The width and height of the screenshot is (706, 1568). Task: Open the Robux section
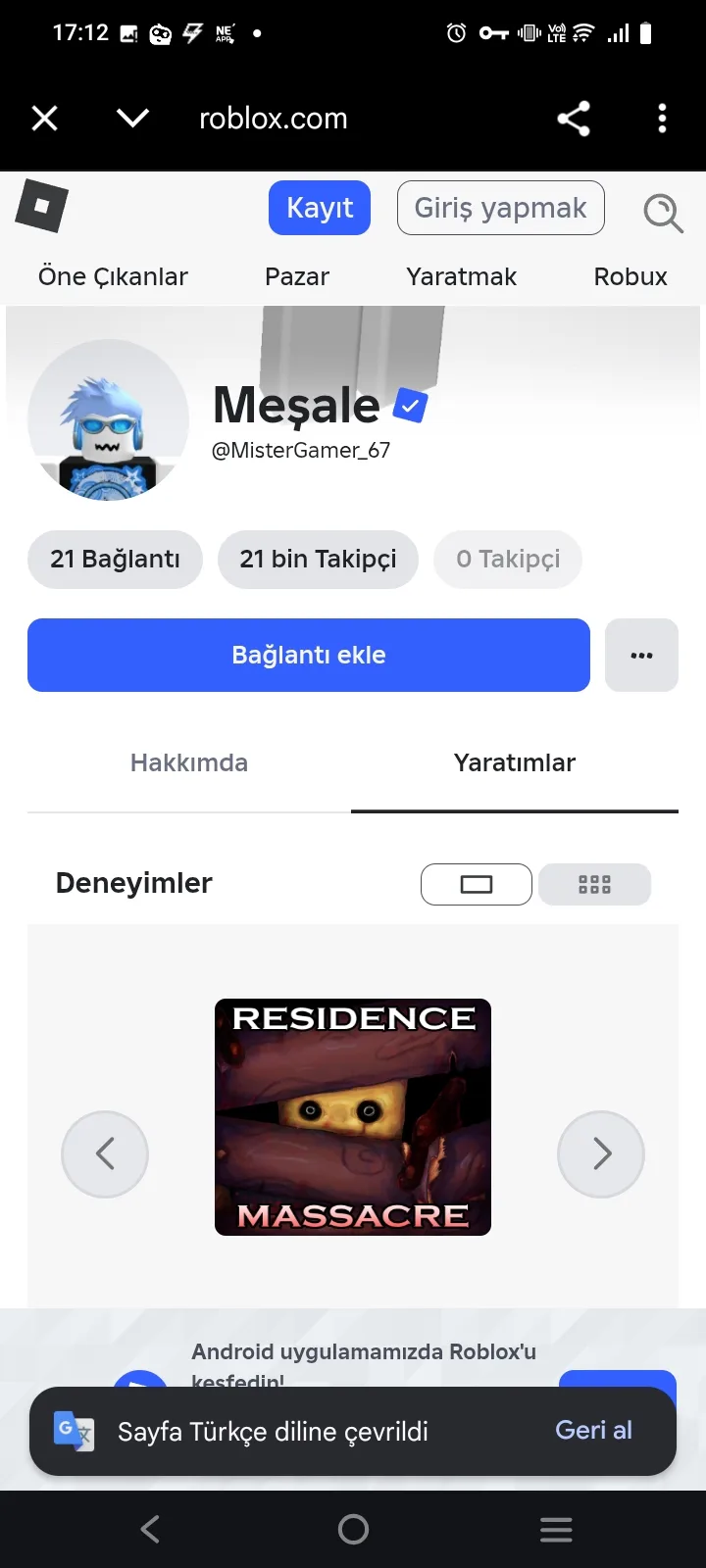[x=630, y=277]
